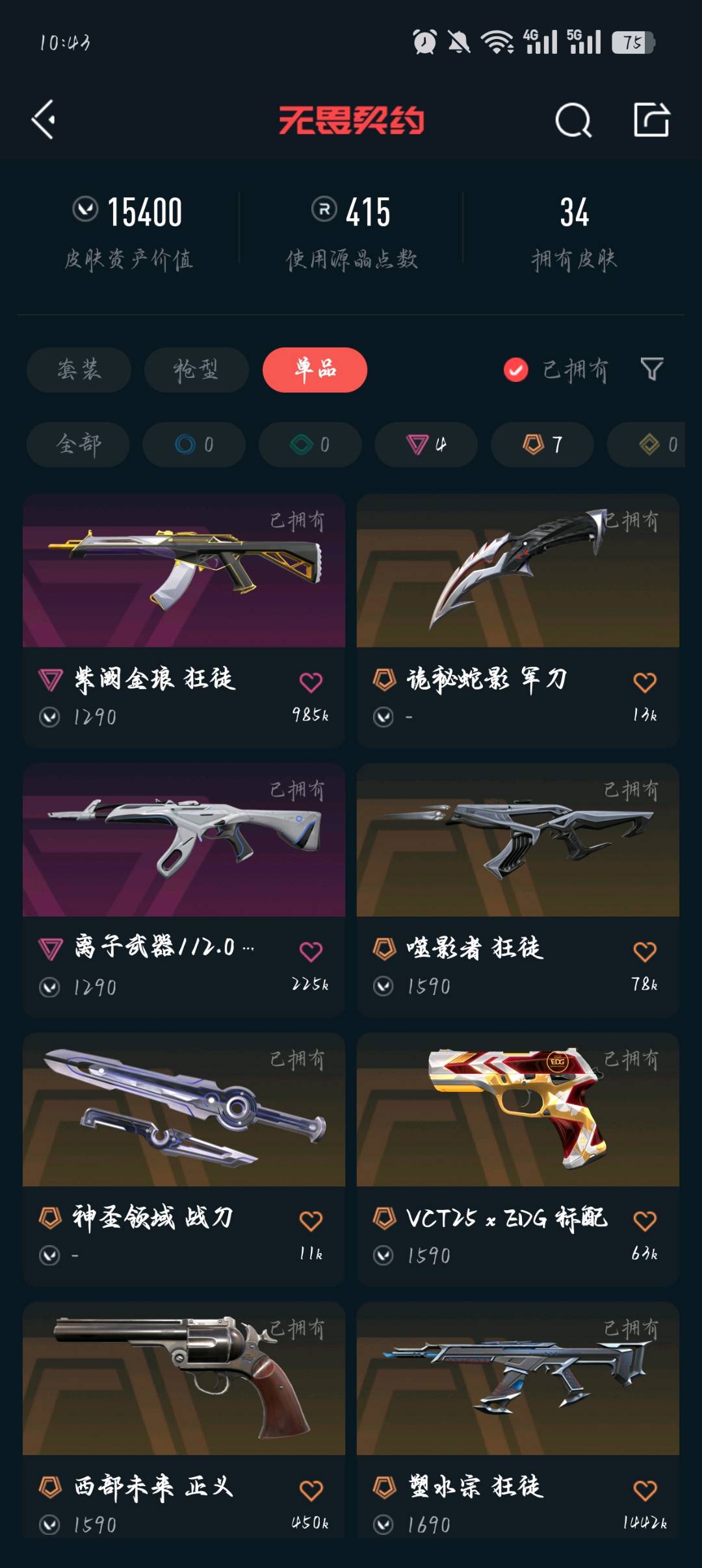Viewport: 702px width, 1568px height.
Task: Toggle the 已拥有 checkbox
Action: tap(516, 370)
